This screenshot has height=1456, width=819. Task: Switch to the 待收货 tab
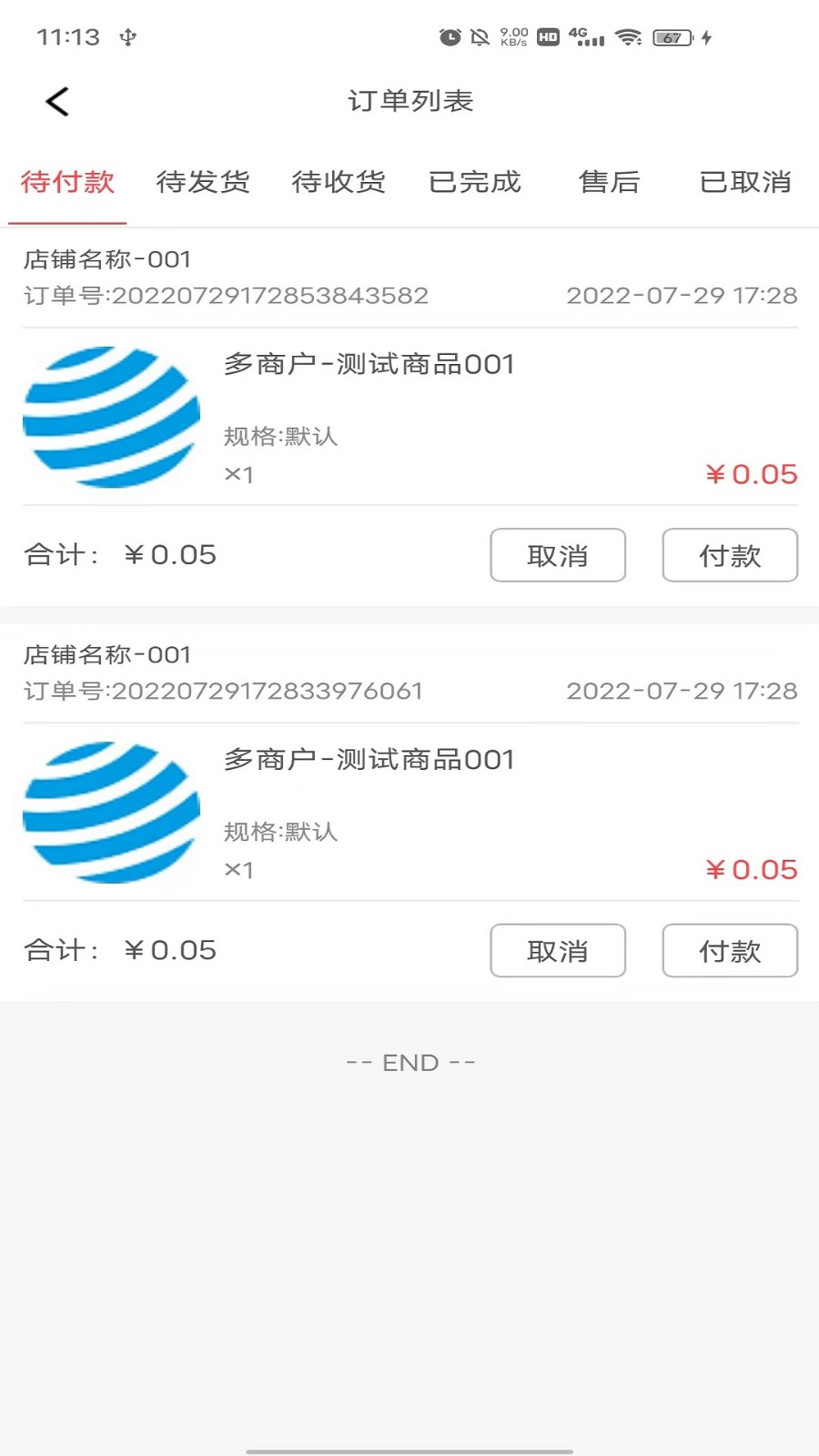tap(339, 182)
